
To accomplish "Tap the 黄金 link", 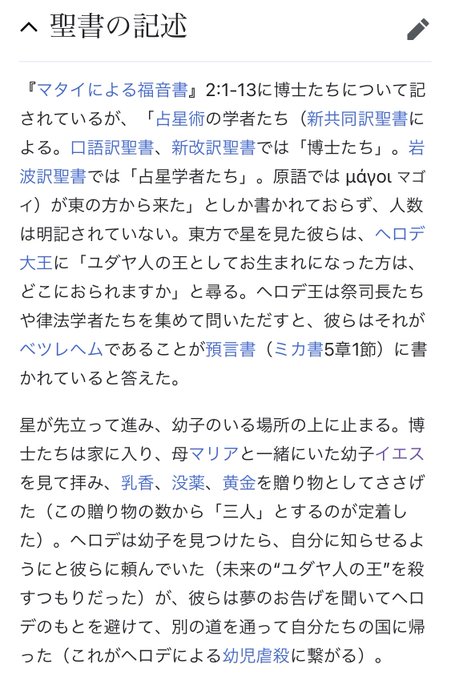I will coord(239,483).
